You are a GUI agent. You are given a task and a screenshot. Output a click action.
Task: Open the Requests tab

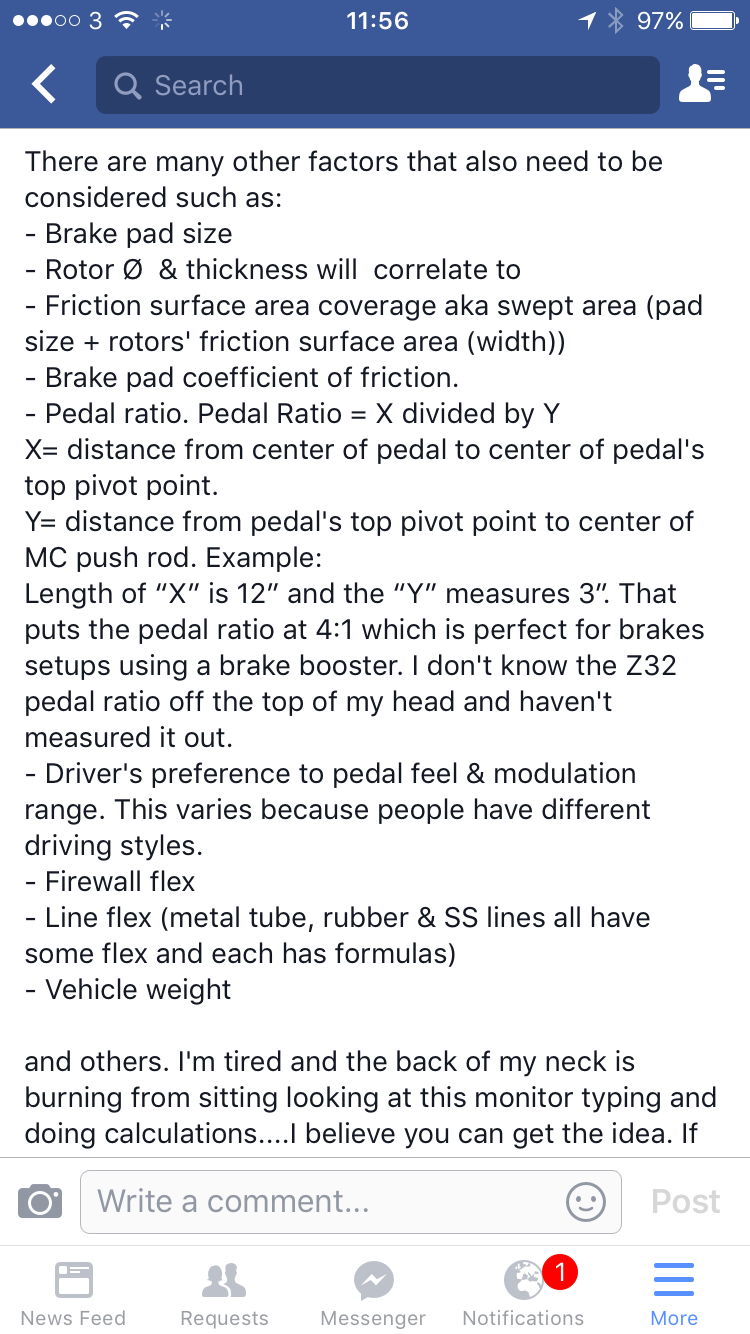click(x=224, y=1291)
